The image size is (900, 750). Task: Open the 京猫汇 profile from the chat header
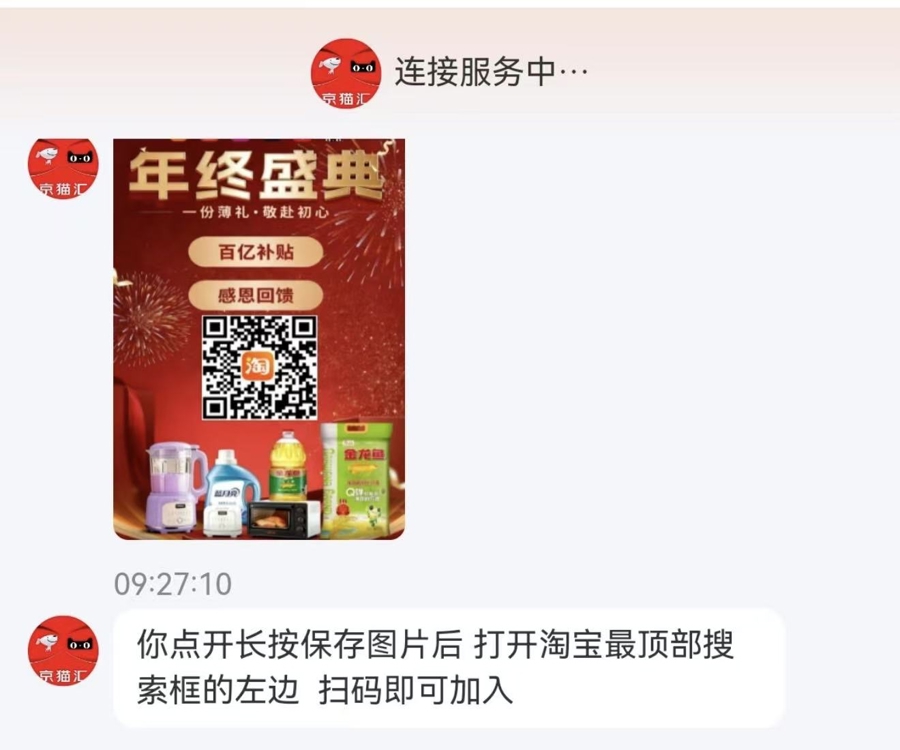click(x=346, y=73)
